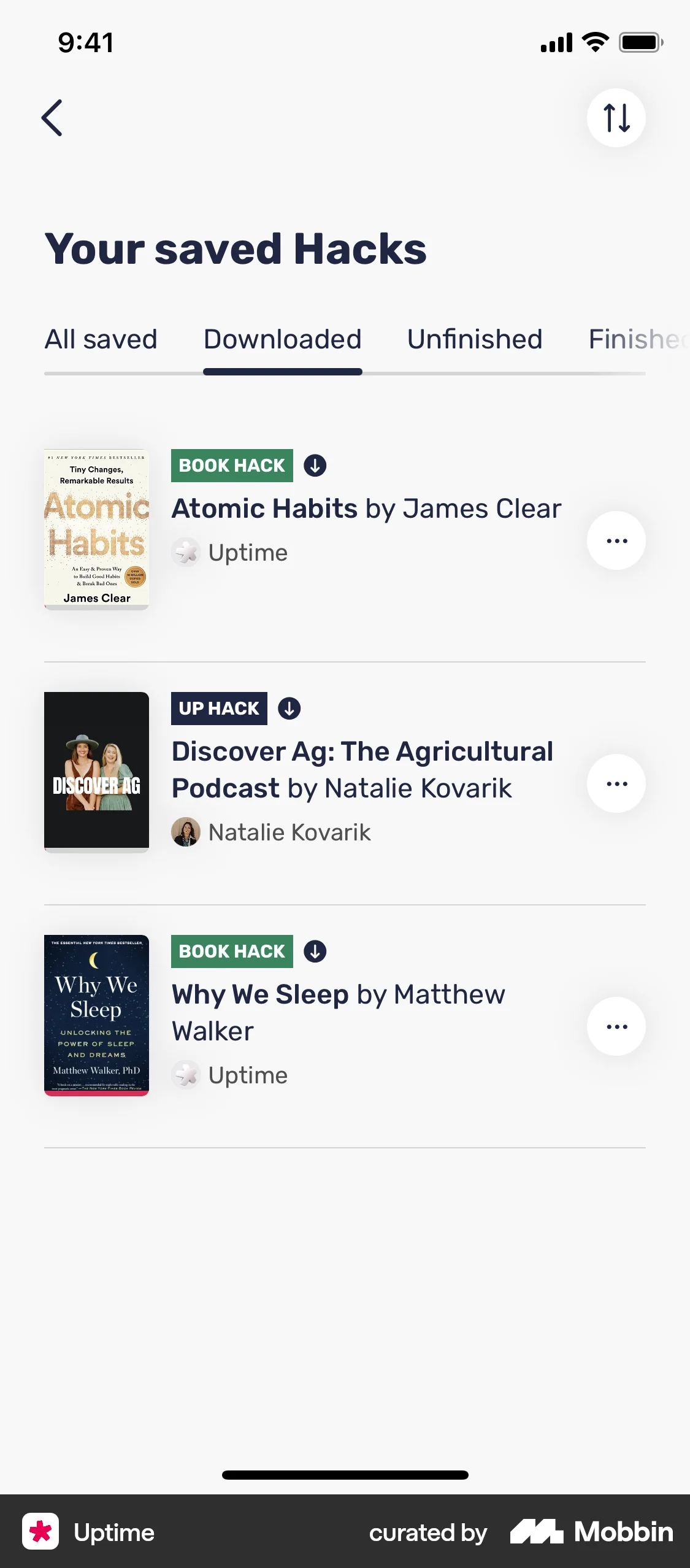
Task: Tap the Why We Sleep cover thumbnail
Action: (96, 1014)
